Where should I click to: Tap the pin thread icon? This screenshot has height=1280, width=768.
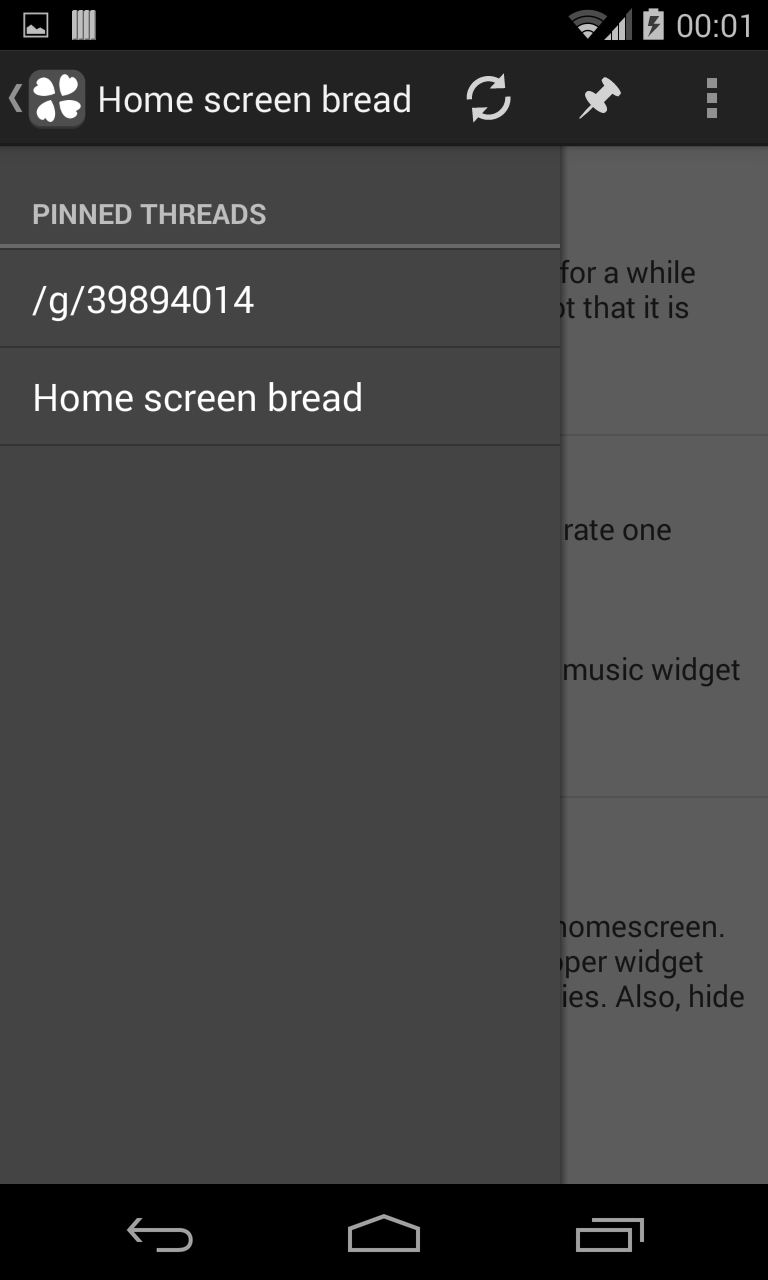pyautogui.click(x=600, y=99)
